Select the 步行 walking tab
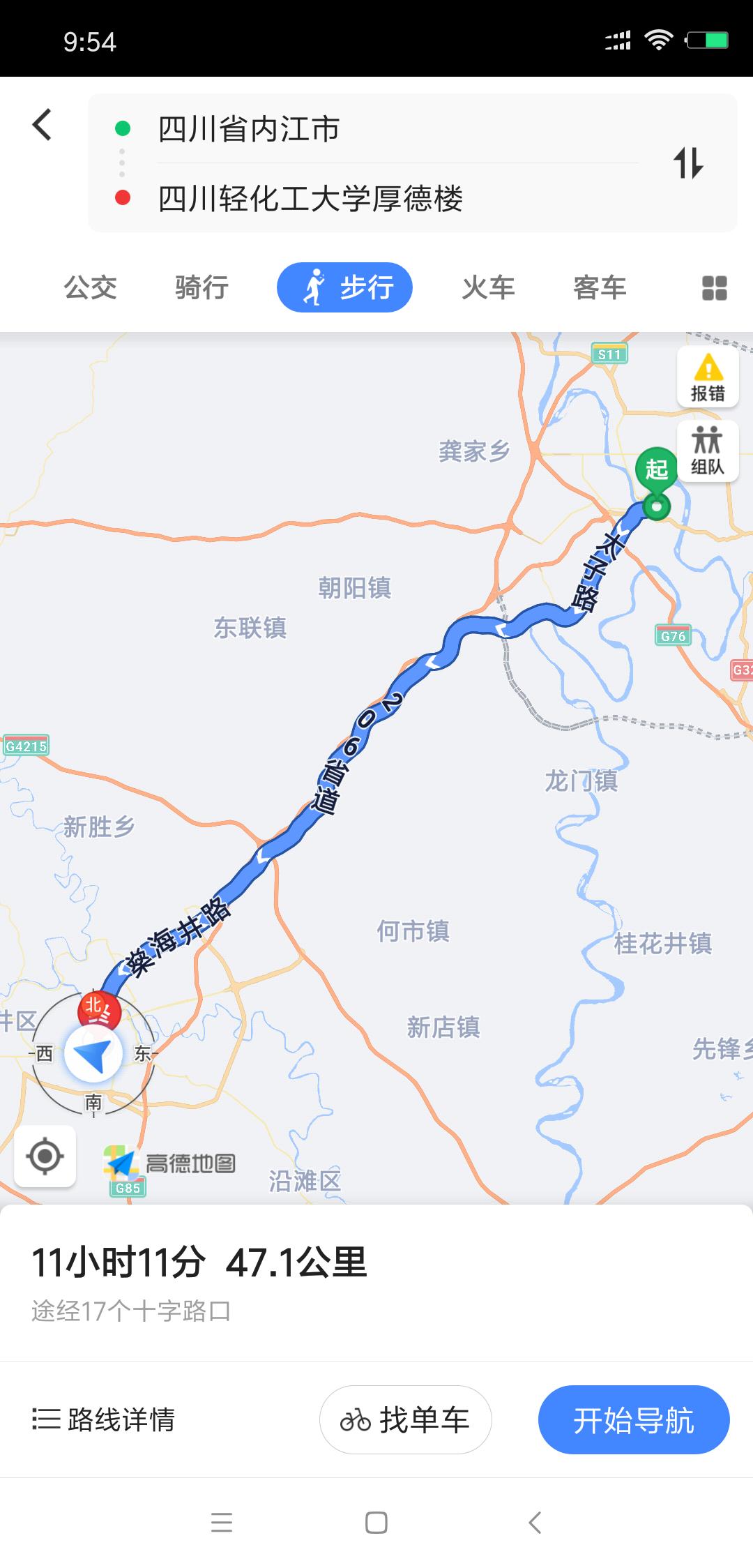753x1568 pixels. click(x=344, y=287)
